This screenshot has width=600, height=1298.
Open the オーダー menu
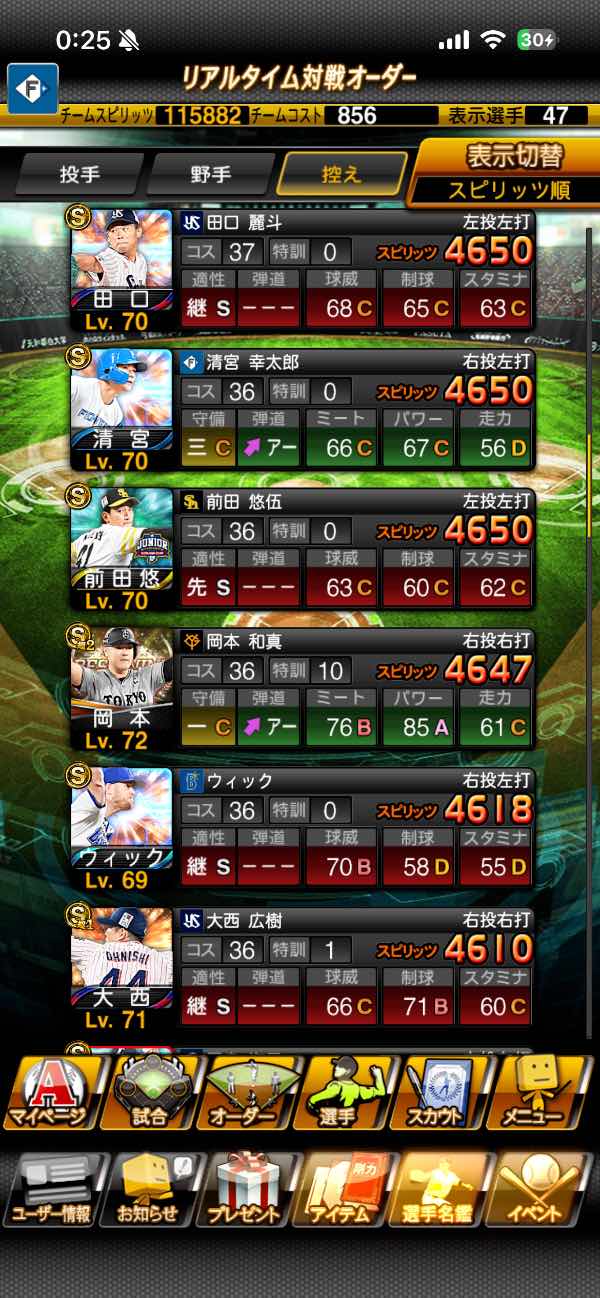click(x=246, y=1091)
